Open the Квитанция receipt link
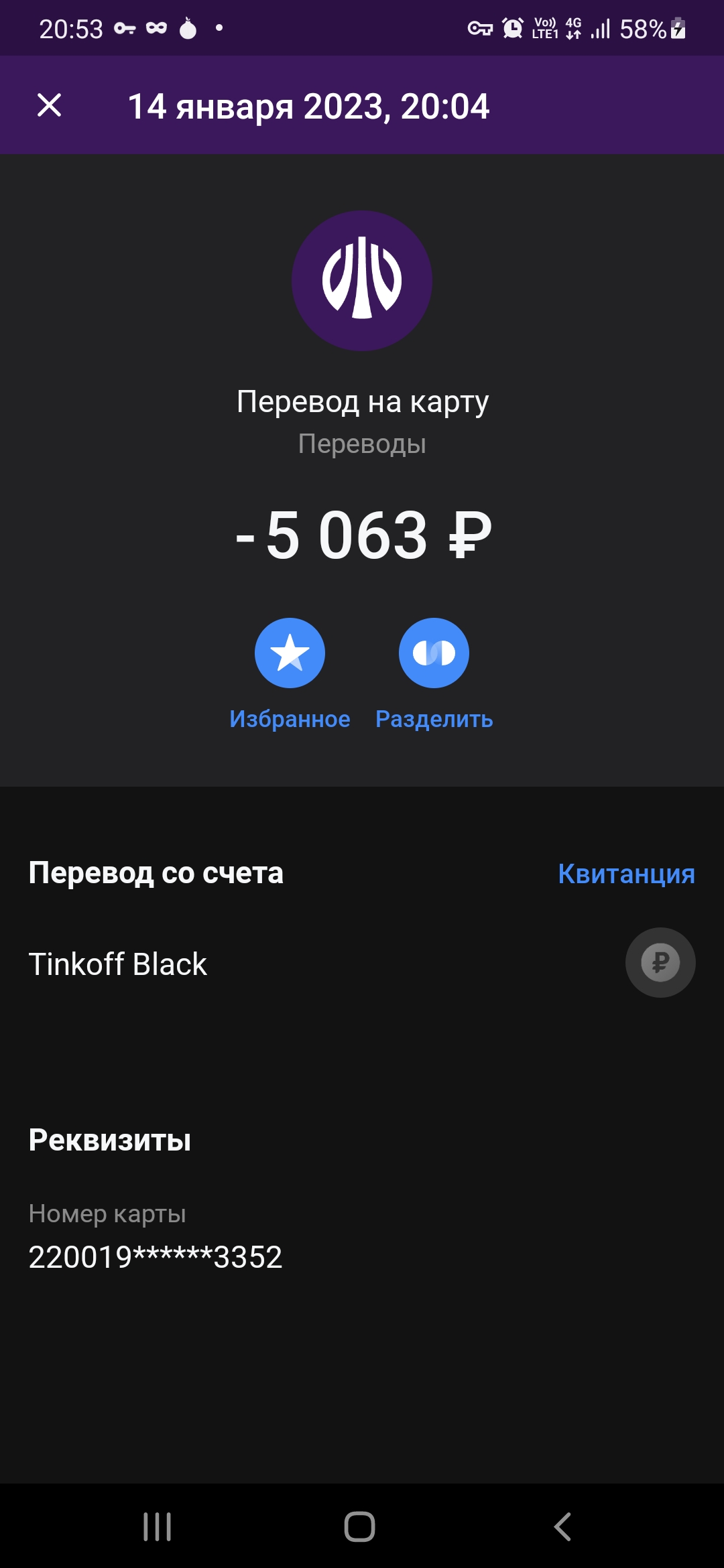Screen dimensions: 724x1568 click(x=626, y=874)
